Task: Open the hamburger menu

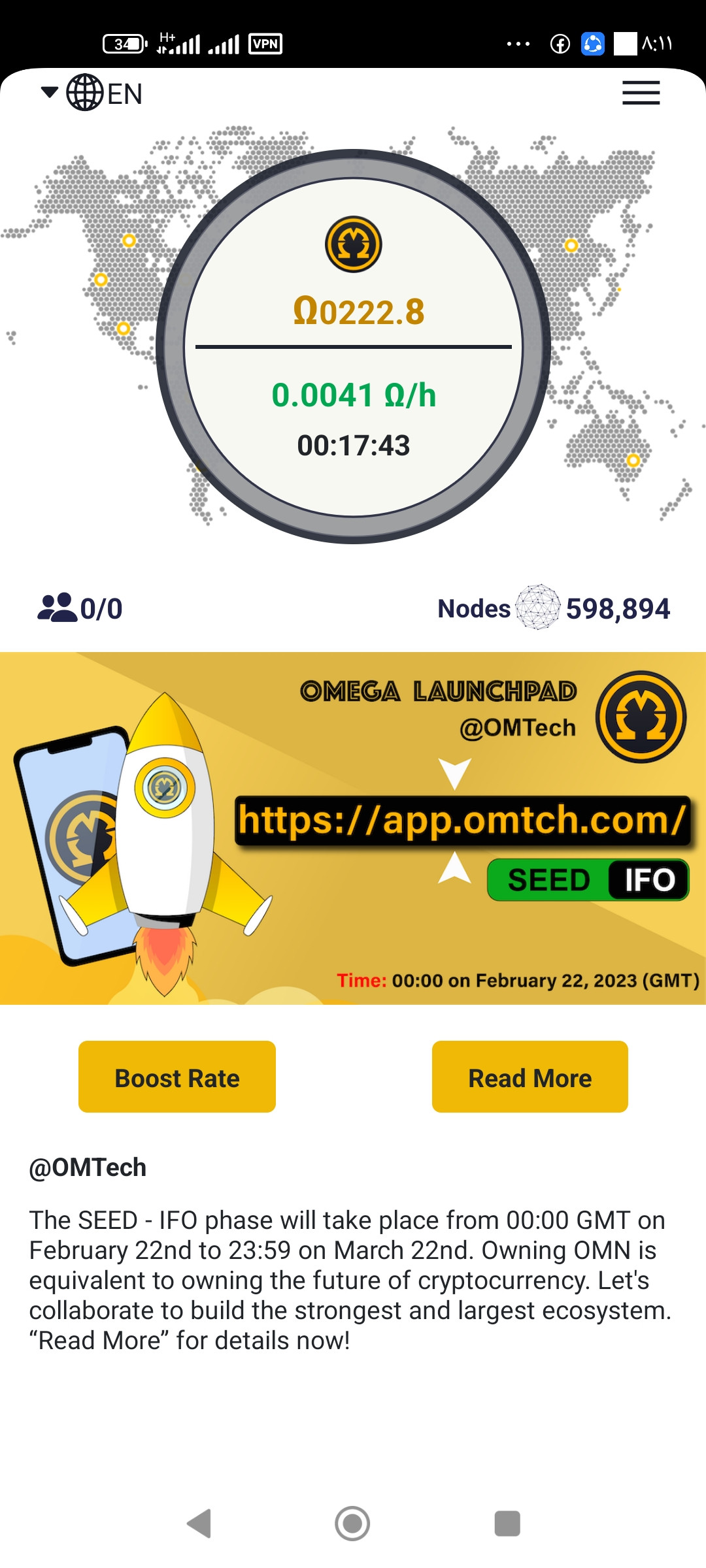Action: [641, 93]
